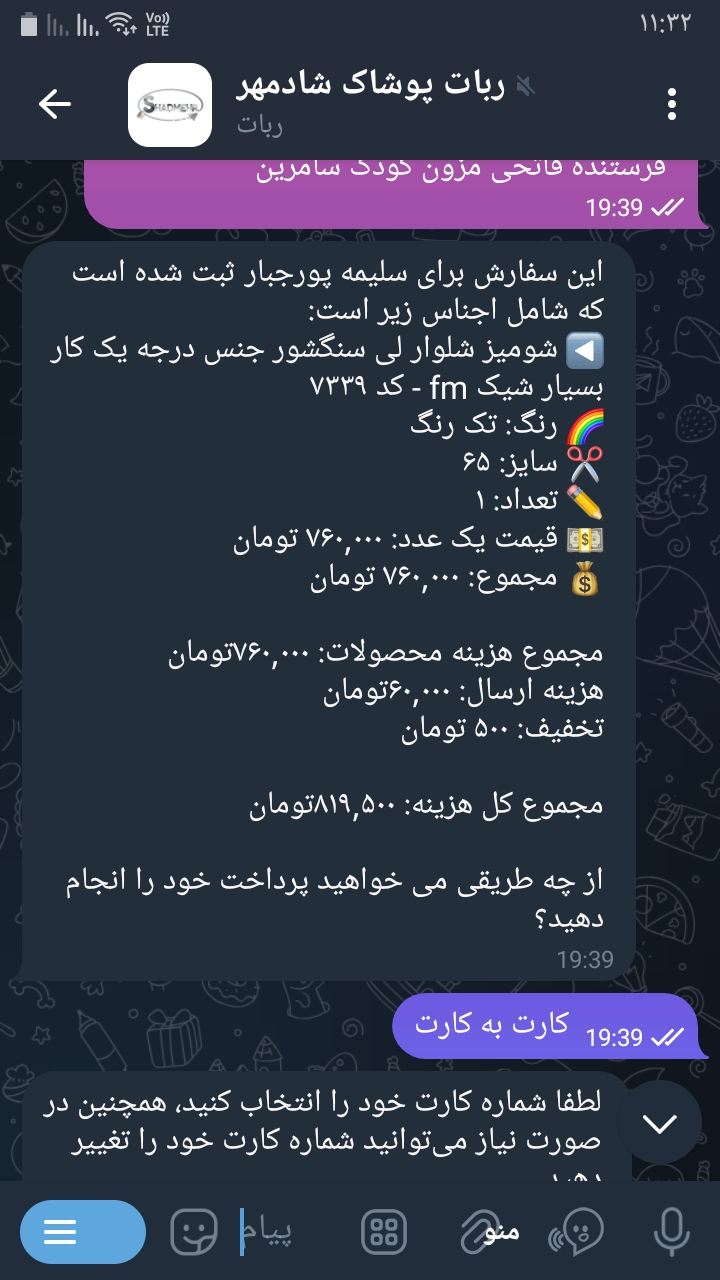Show the bot keyboard grid icon
Screen dimensions: 720x1280
[383, 1232]
